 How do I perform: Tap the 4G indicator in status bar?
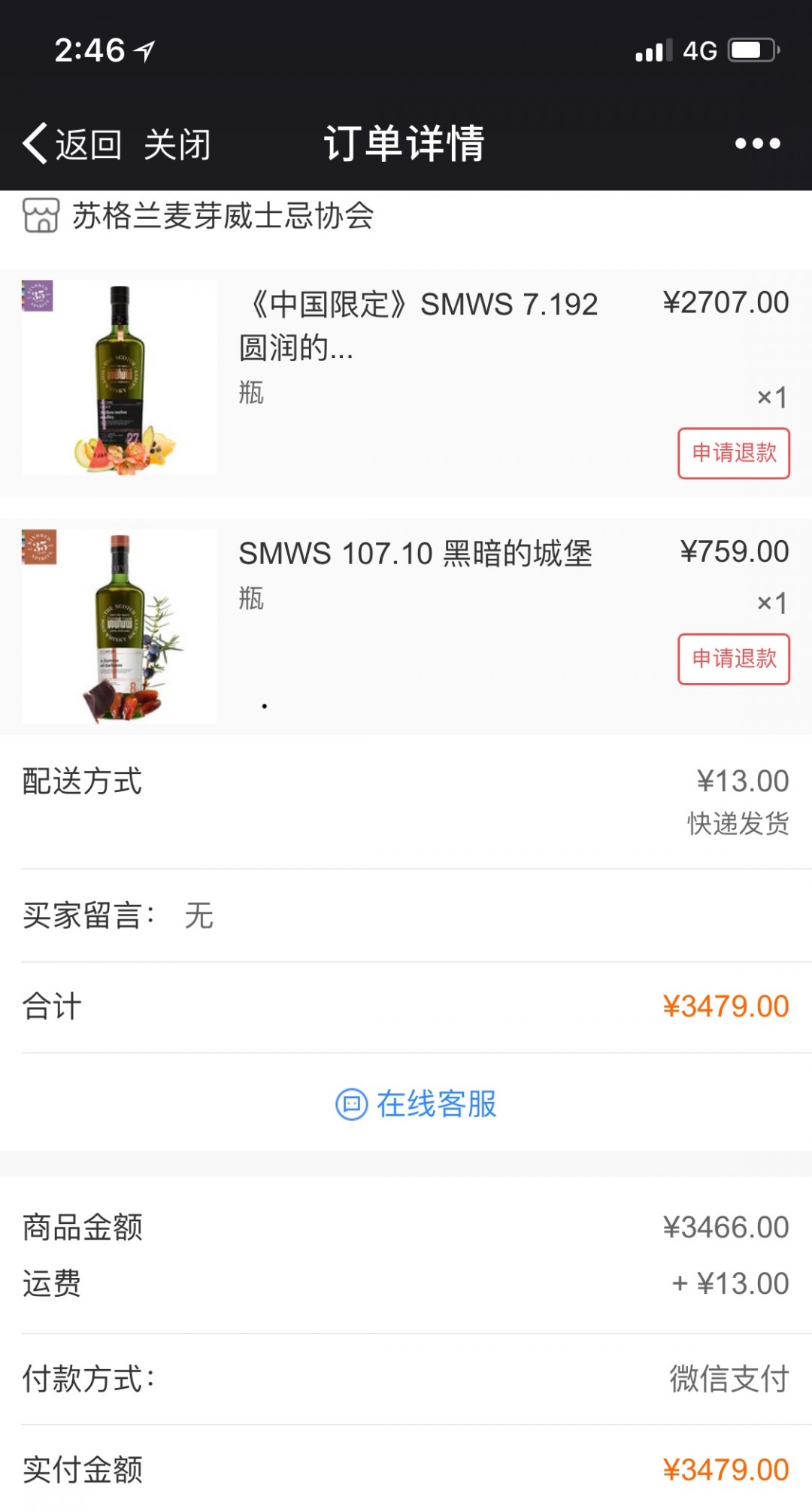[x=694, y=50]
